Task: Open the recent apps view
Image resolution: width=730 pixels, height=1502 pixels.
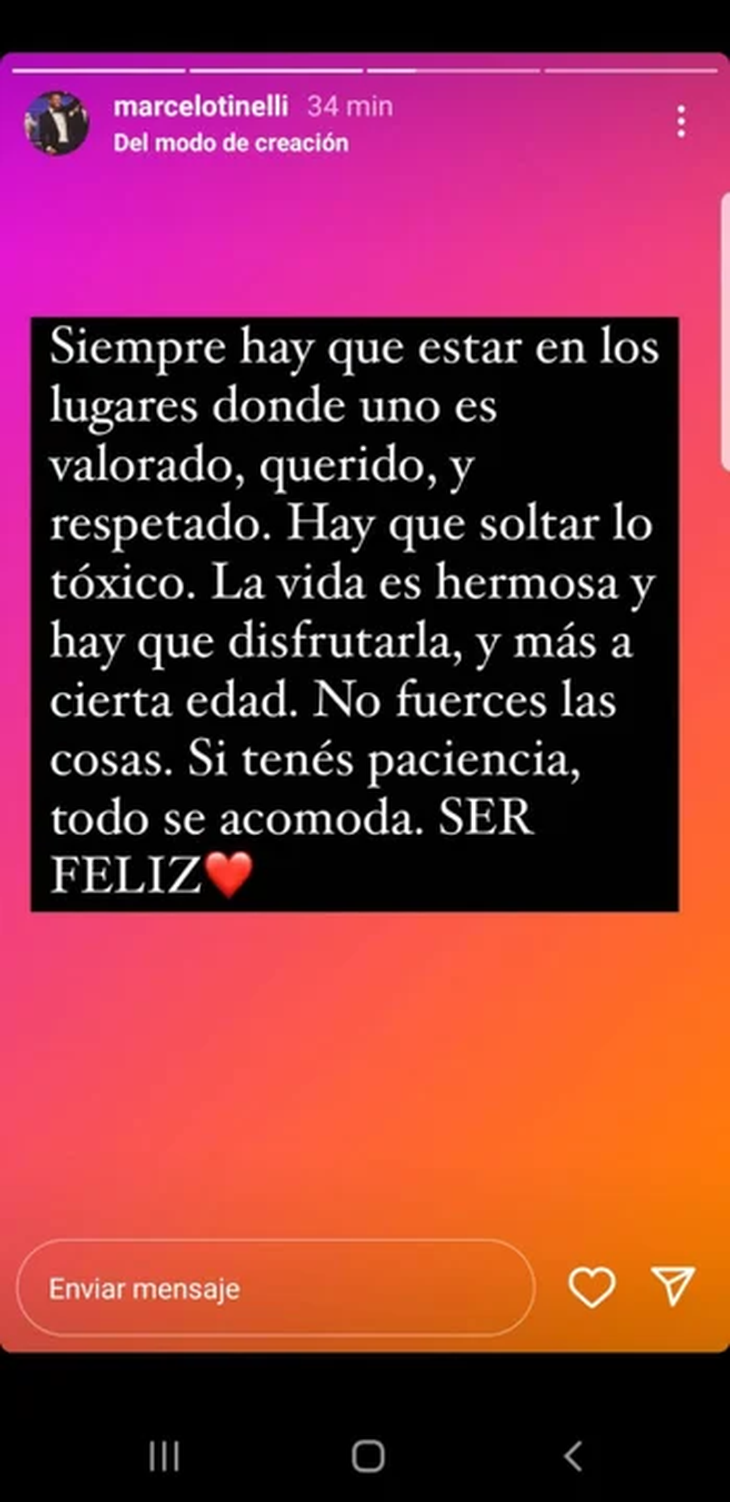Action: tap(164, 1456)
